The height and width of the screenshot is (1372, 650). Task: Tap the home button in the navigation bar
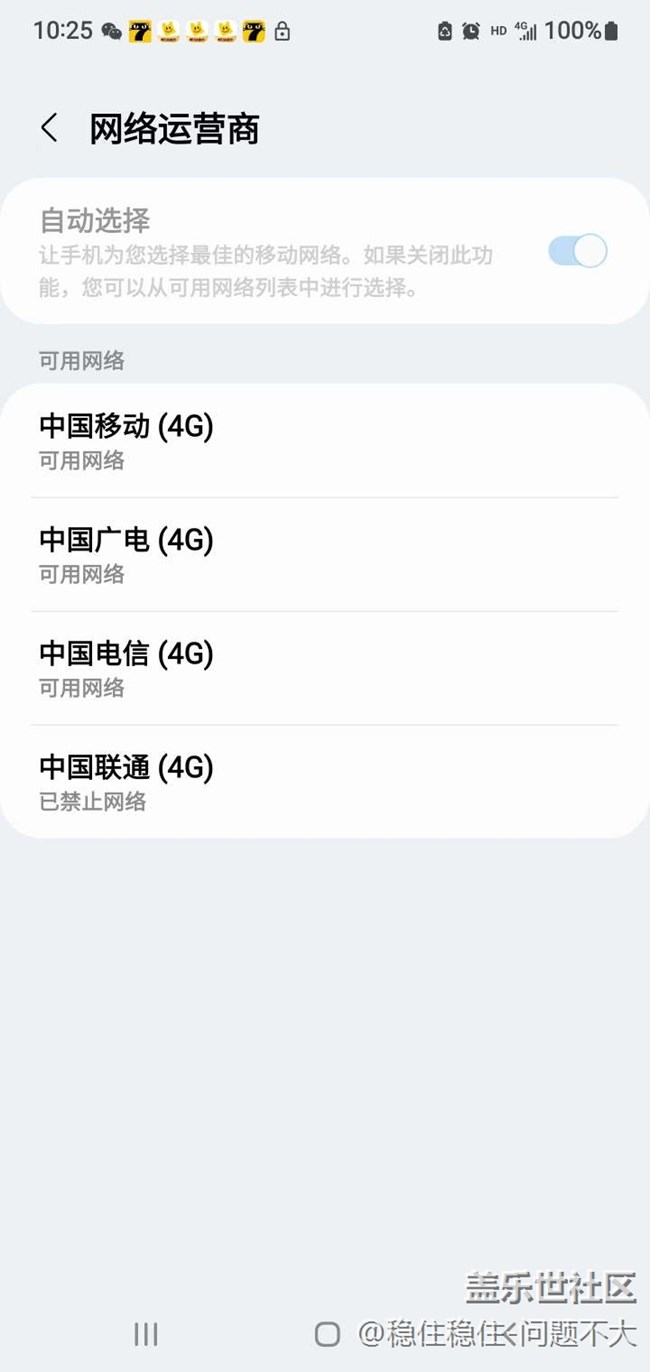[x=327, y=1333]
